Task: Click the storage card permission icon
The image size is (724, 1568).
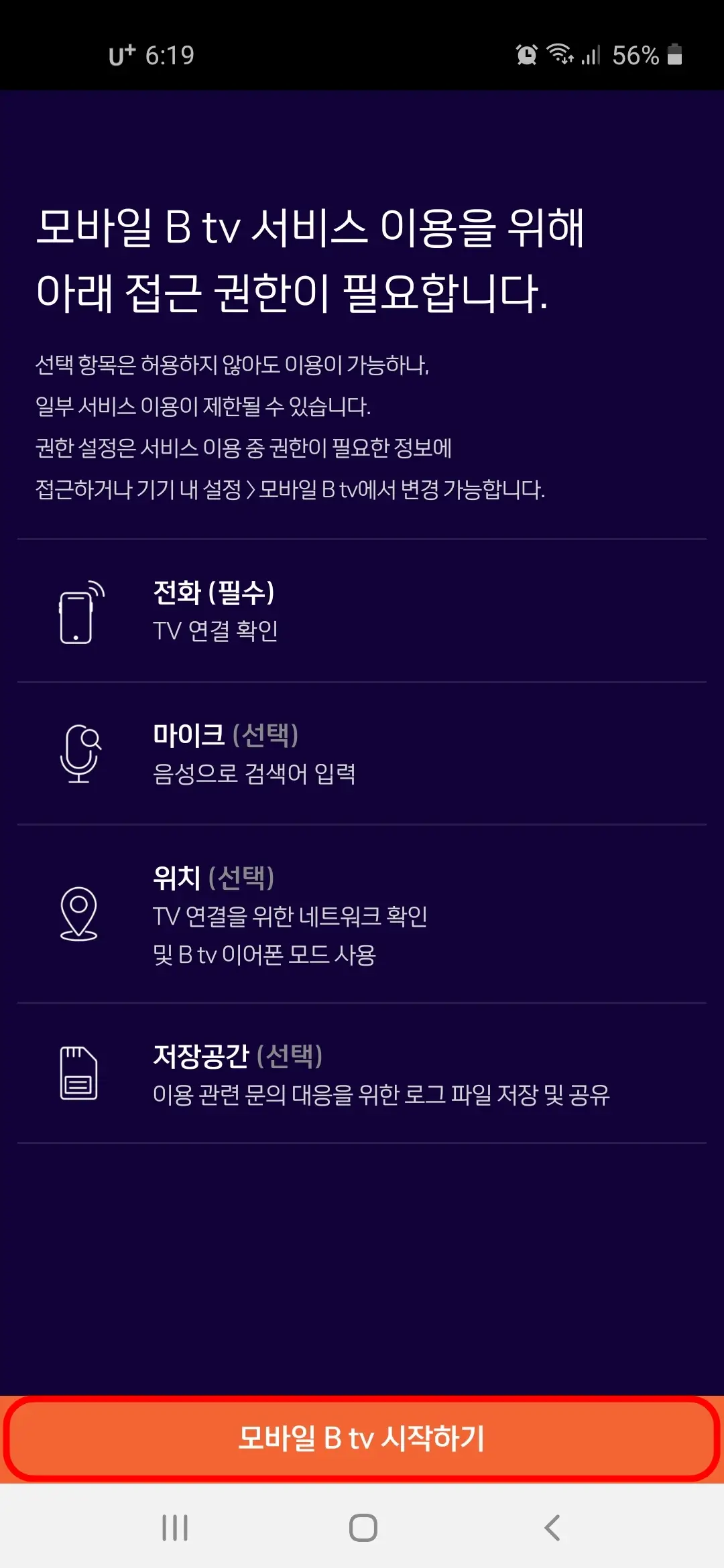Action: (80, 1072)
